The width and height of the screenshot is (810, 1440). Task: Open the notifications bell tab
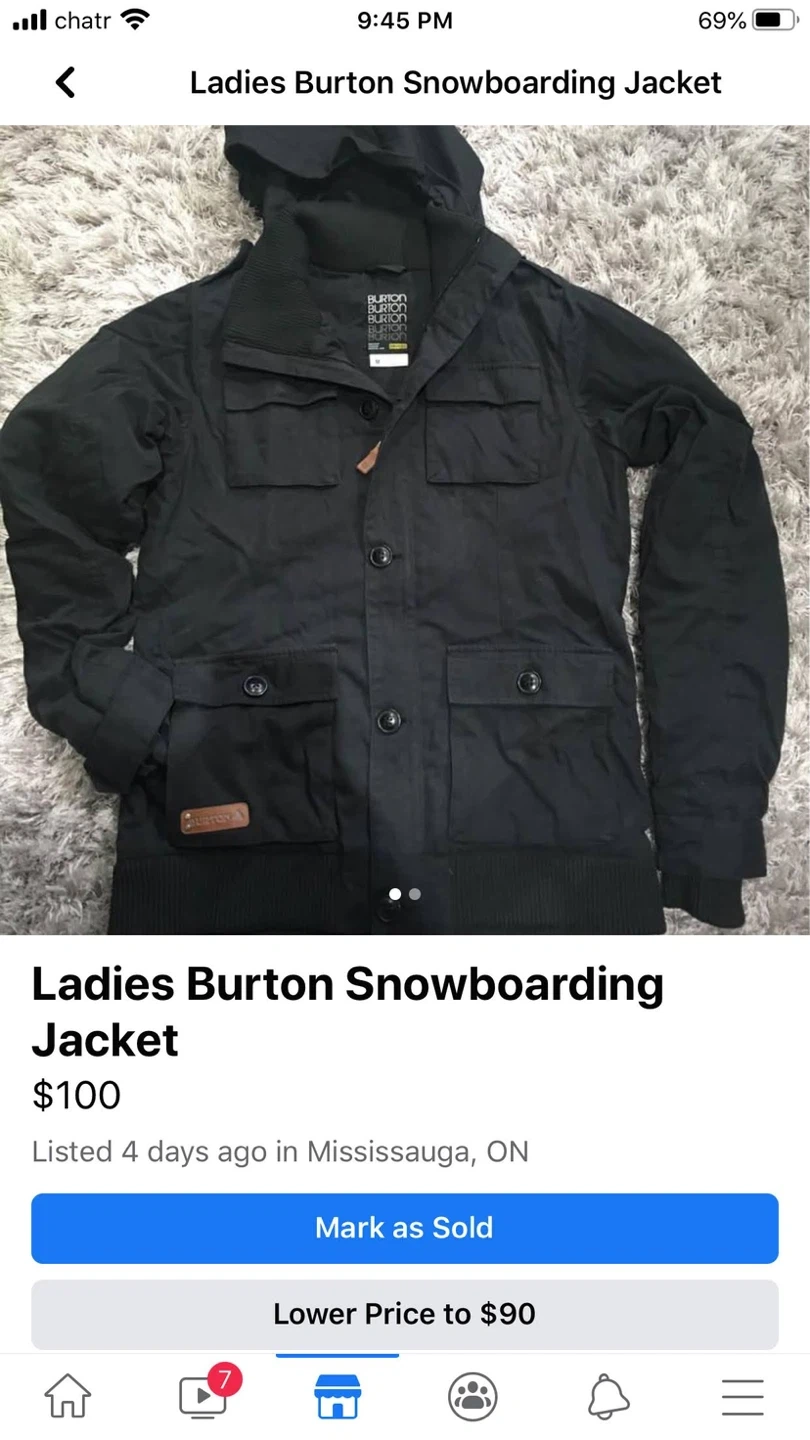tap(608, 1396)
